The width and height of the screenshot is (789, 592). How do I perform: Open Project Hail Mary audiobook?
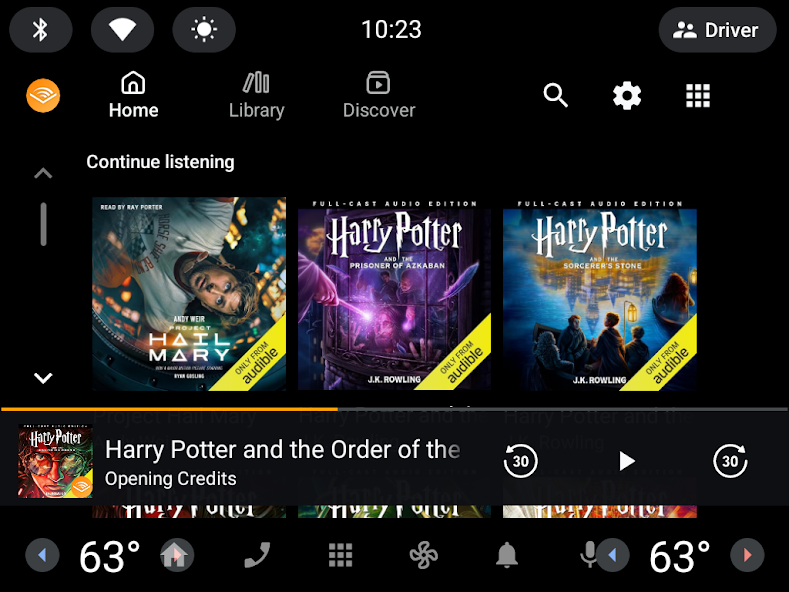189,293
